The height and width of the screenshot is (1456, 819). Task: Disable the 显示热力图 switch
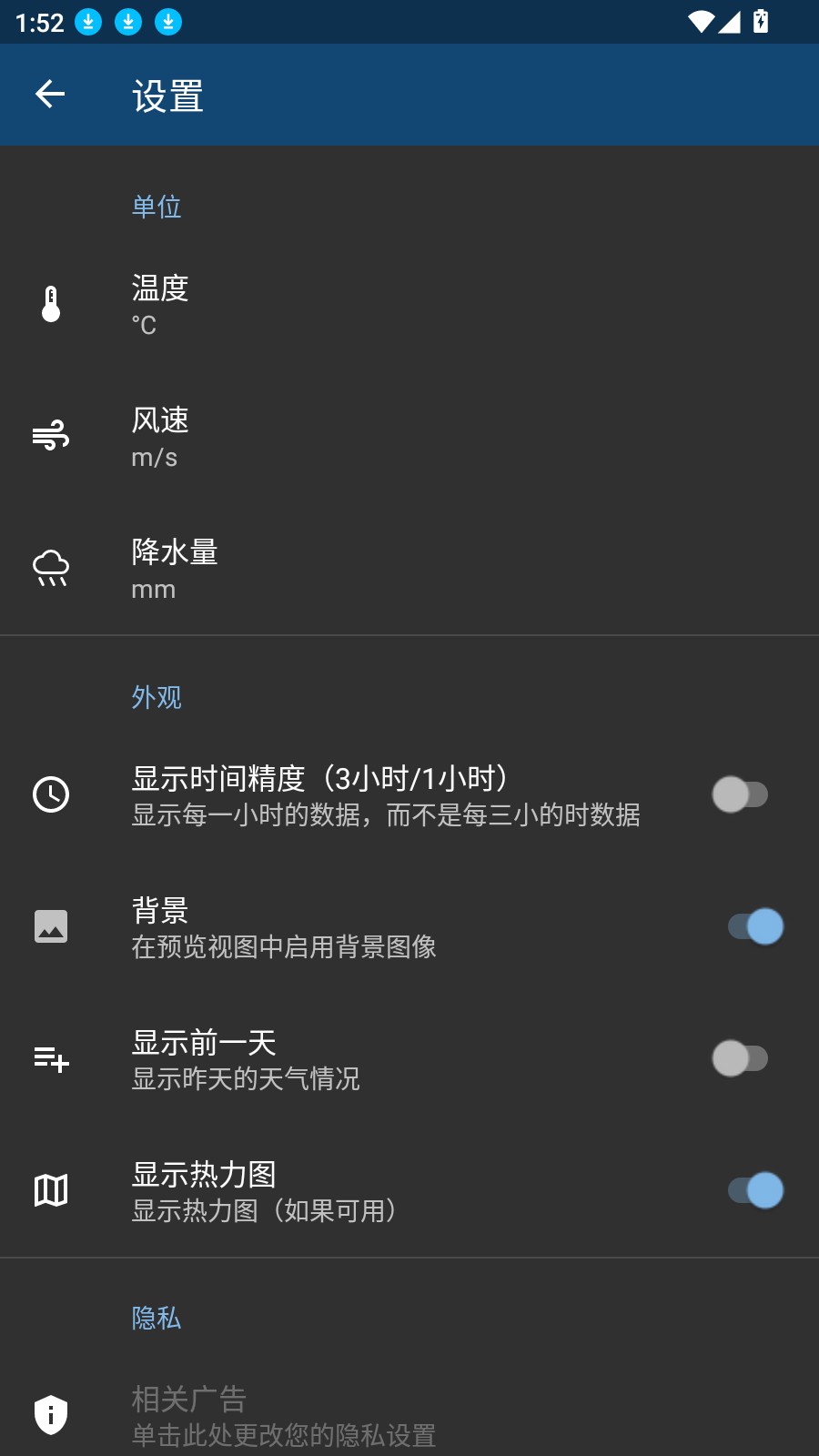[x=755, y=1190]
